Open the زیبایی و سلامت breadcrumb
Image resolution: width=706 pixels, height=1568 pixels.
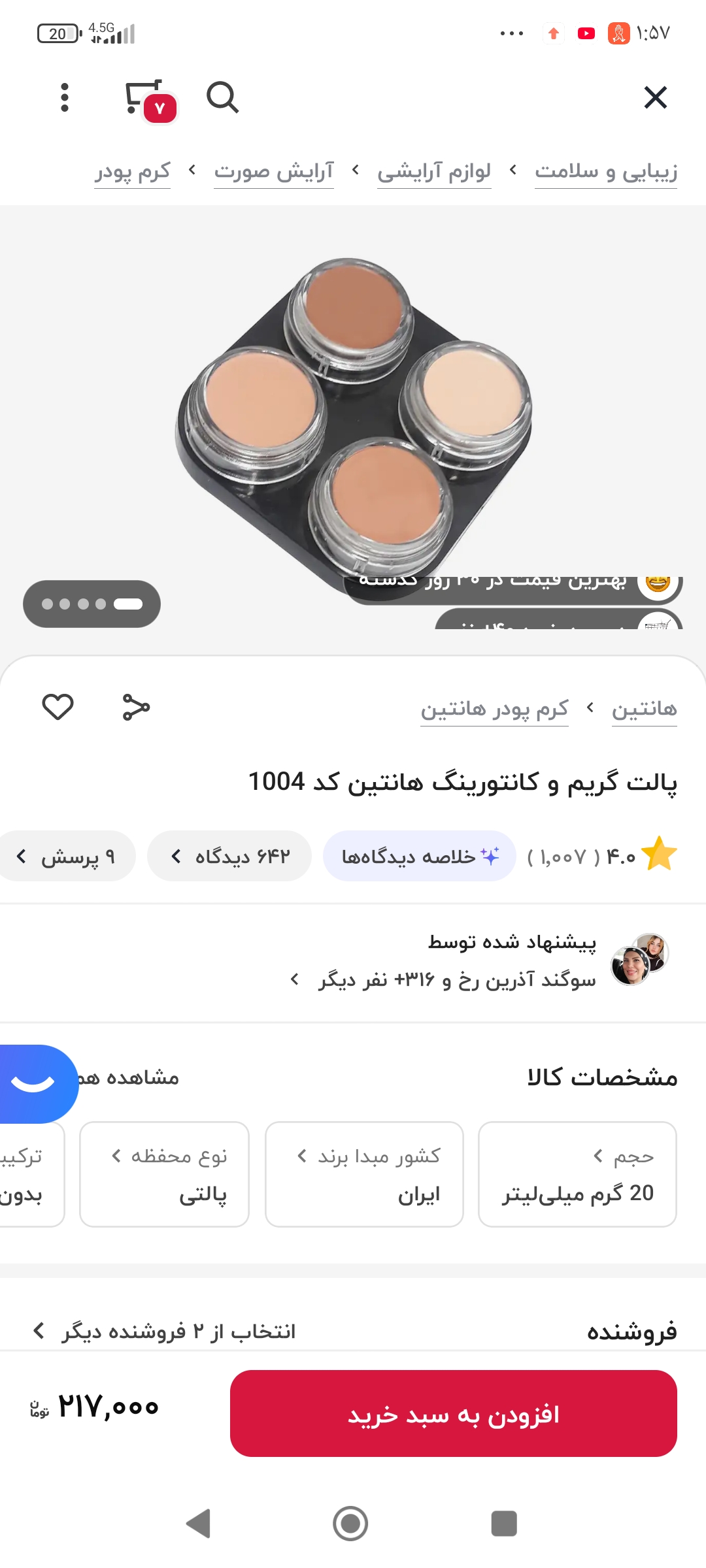pos(605,172)
